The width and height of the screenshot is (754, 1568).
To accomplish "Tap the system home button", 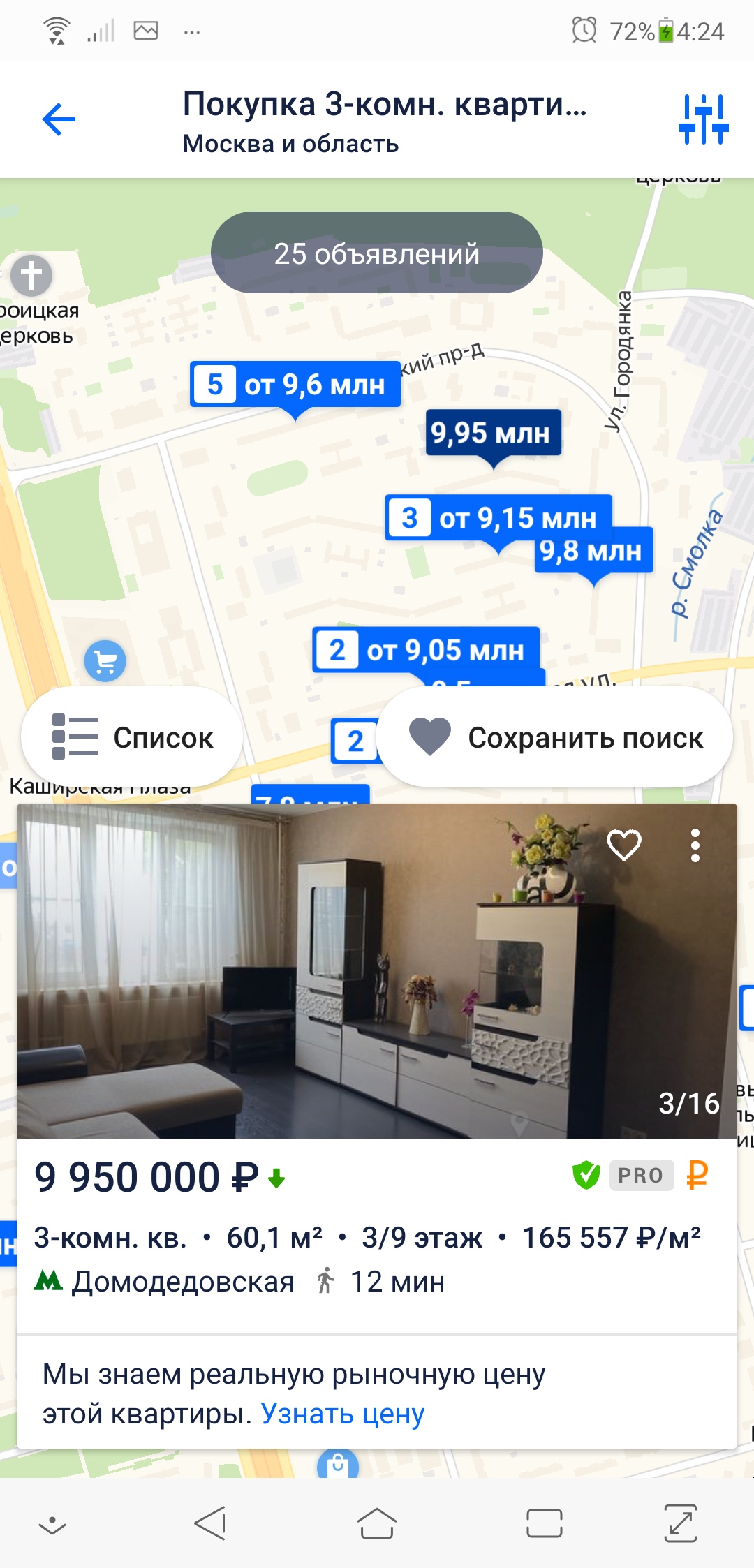I will [x=377, y=1523].
